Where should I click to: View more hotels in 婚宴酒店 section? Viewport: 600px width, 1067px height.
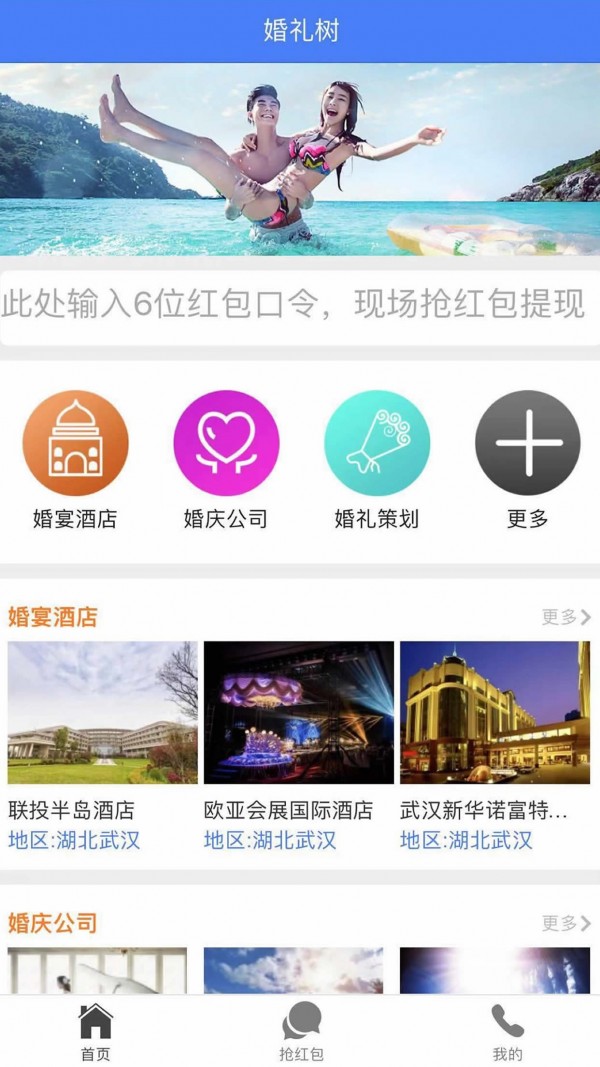pos(566,617)
